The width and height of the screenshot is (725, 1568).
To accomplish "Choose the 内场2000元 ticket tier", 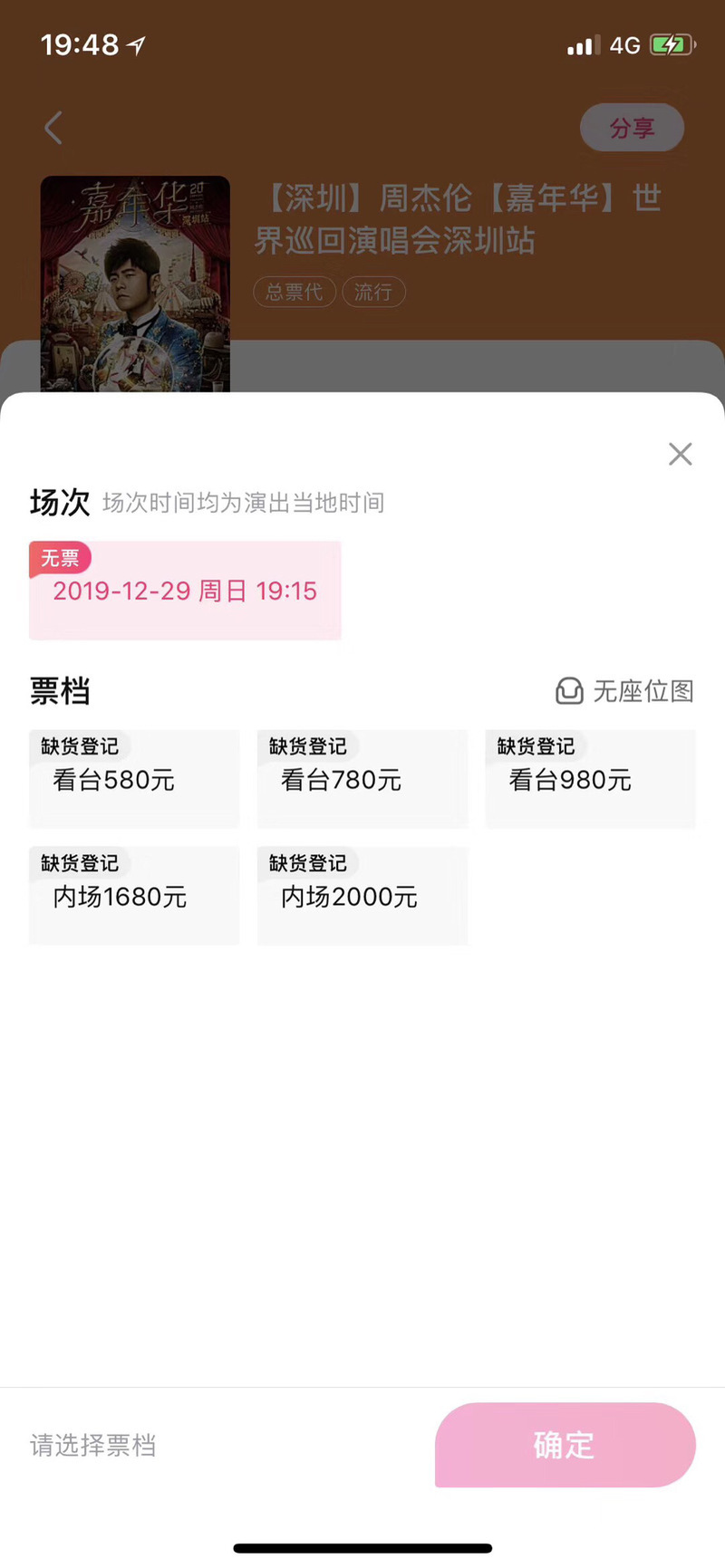I will click(x=362, y=896).
